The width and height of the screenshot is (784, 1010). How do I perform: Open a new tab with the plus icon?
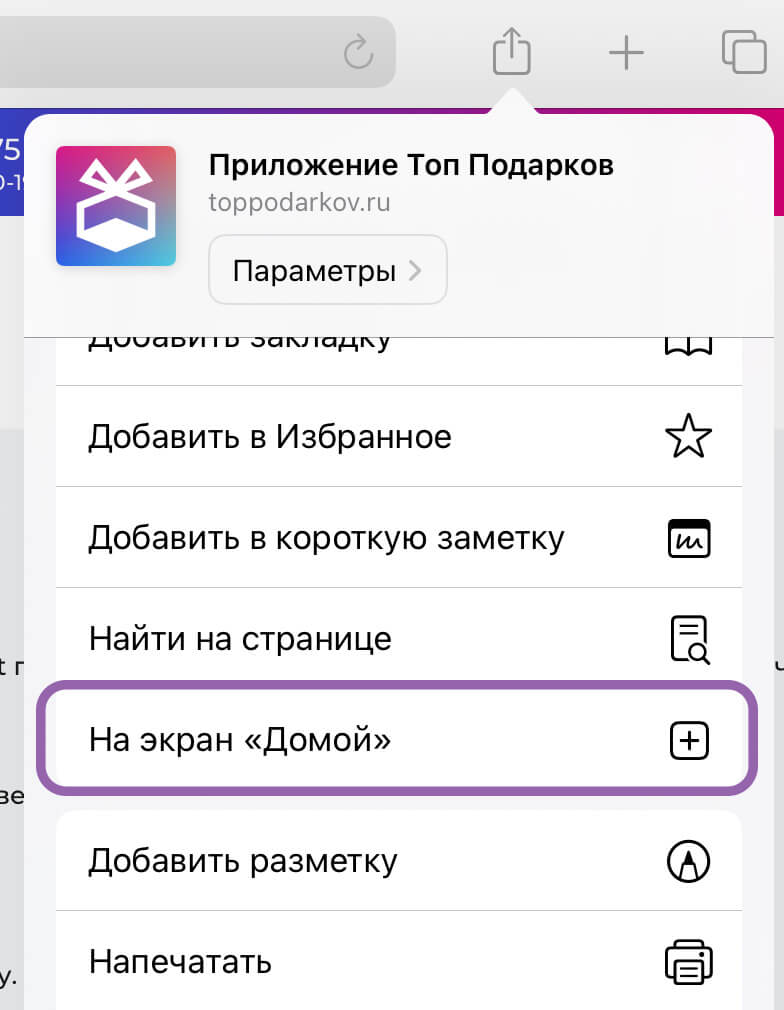(x=626, y=52)
